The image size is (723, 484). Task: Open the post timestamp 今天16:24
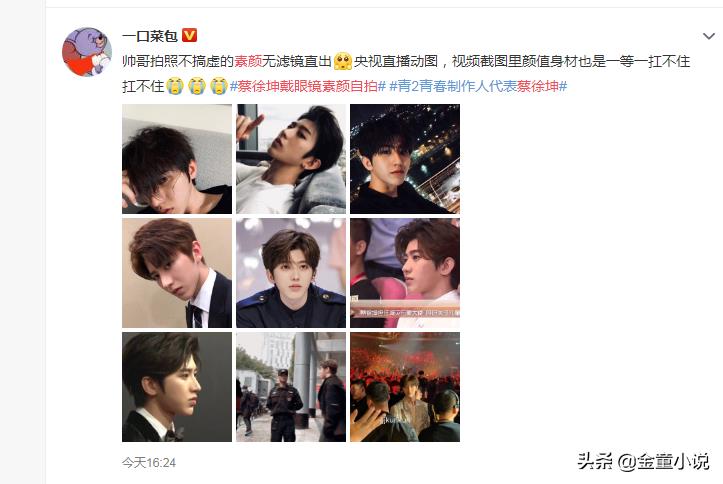tap(149, 463)
